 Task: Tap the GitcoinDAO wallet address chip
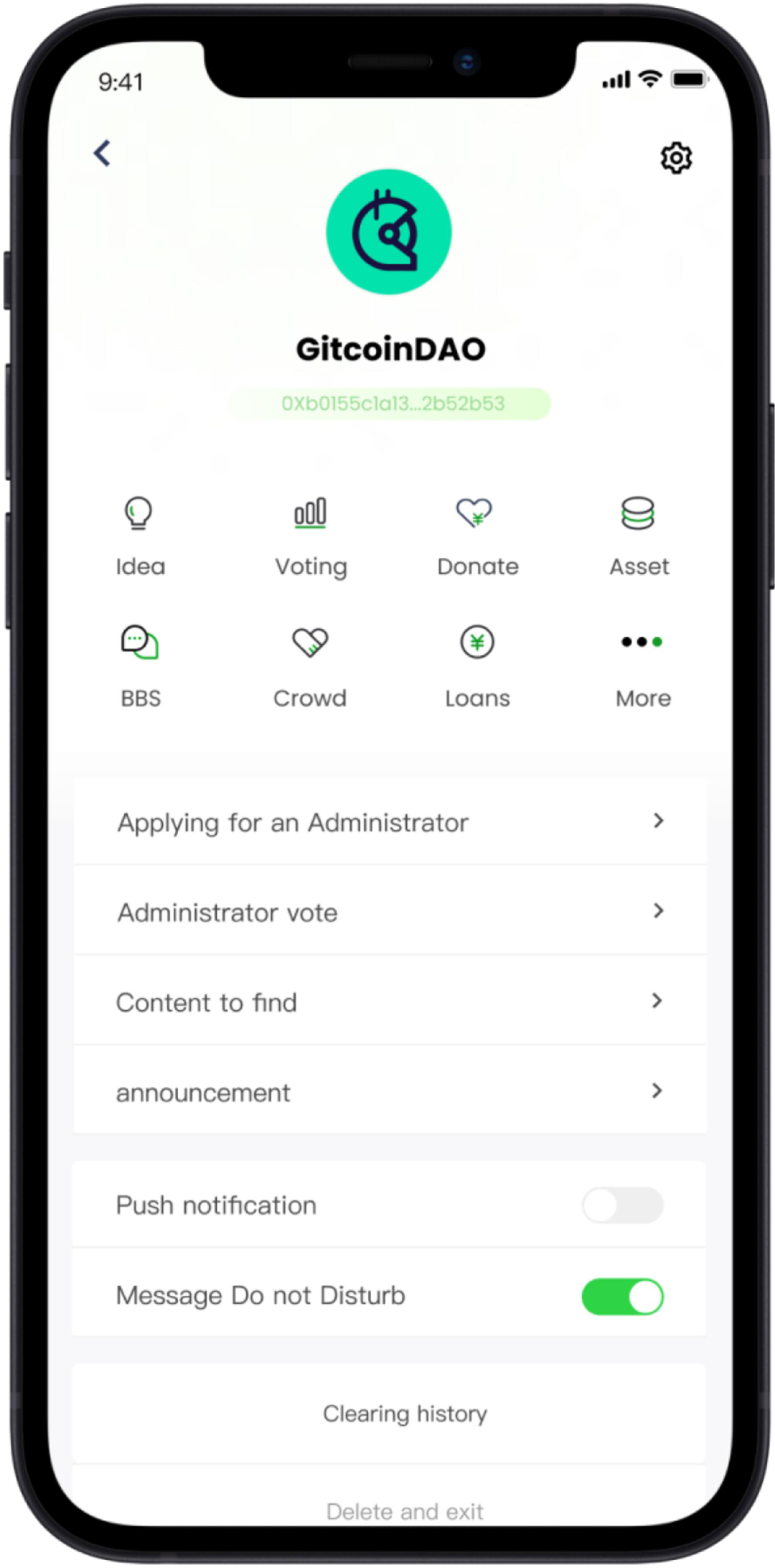tap(390, 403)
